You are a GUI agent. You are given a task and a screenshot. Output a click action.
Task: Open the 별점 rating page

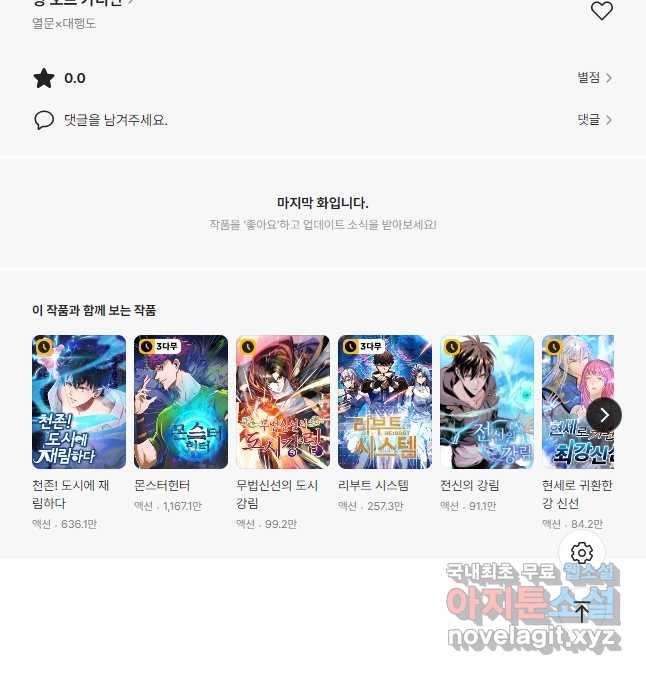pos(594,78)
